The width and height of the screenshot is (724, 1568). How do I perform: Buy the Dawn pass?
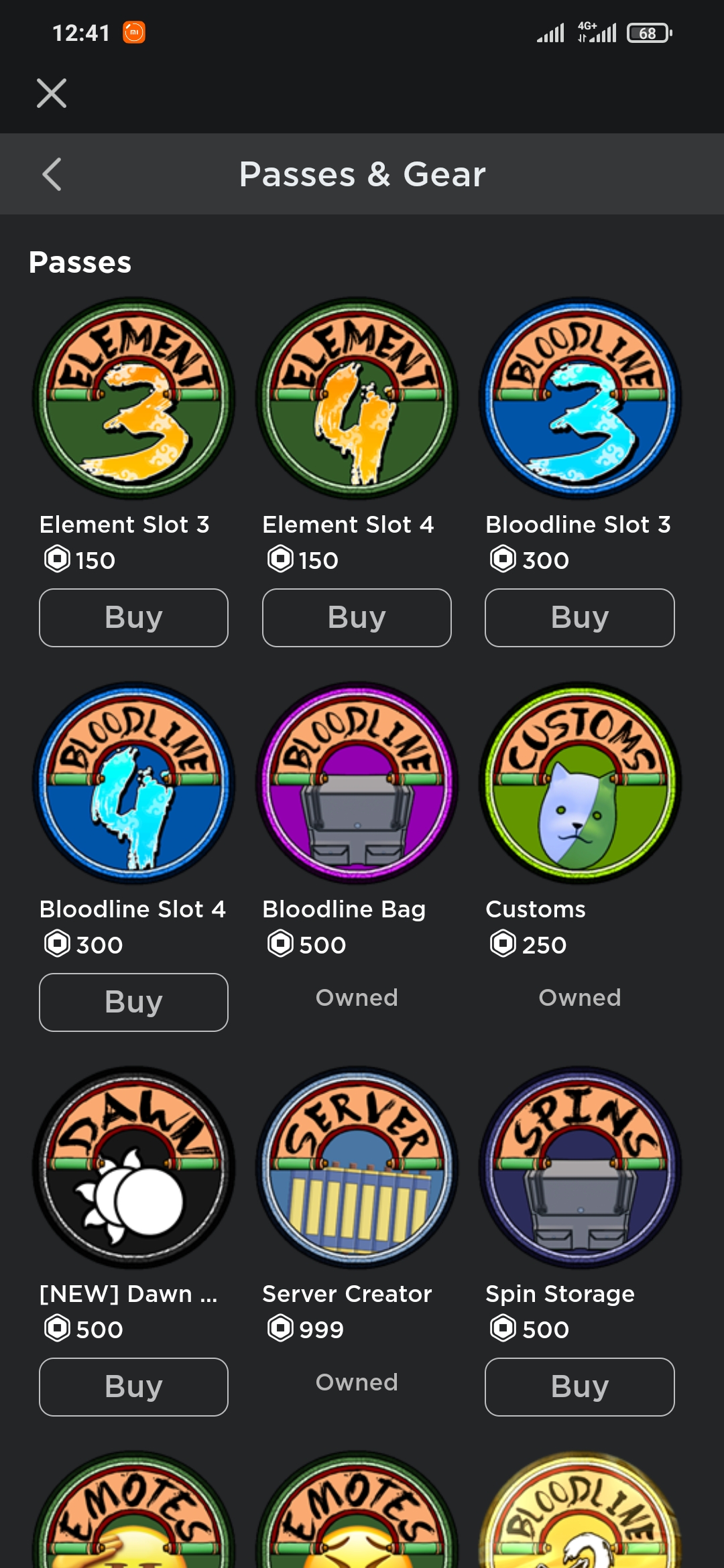pyautogui.click(x=133, y=1387)
